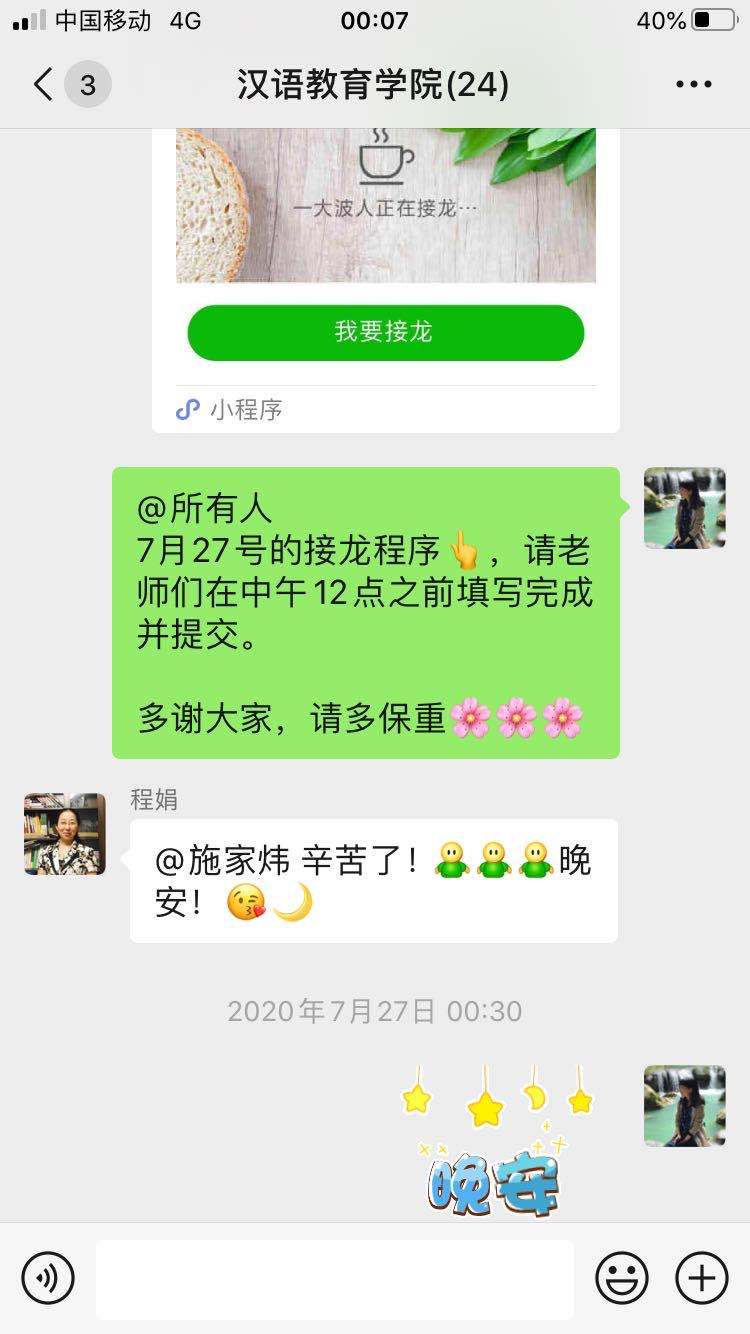Switch to voice message input
Screen dimensions: 750x1334
[48, 1278]
